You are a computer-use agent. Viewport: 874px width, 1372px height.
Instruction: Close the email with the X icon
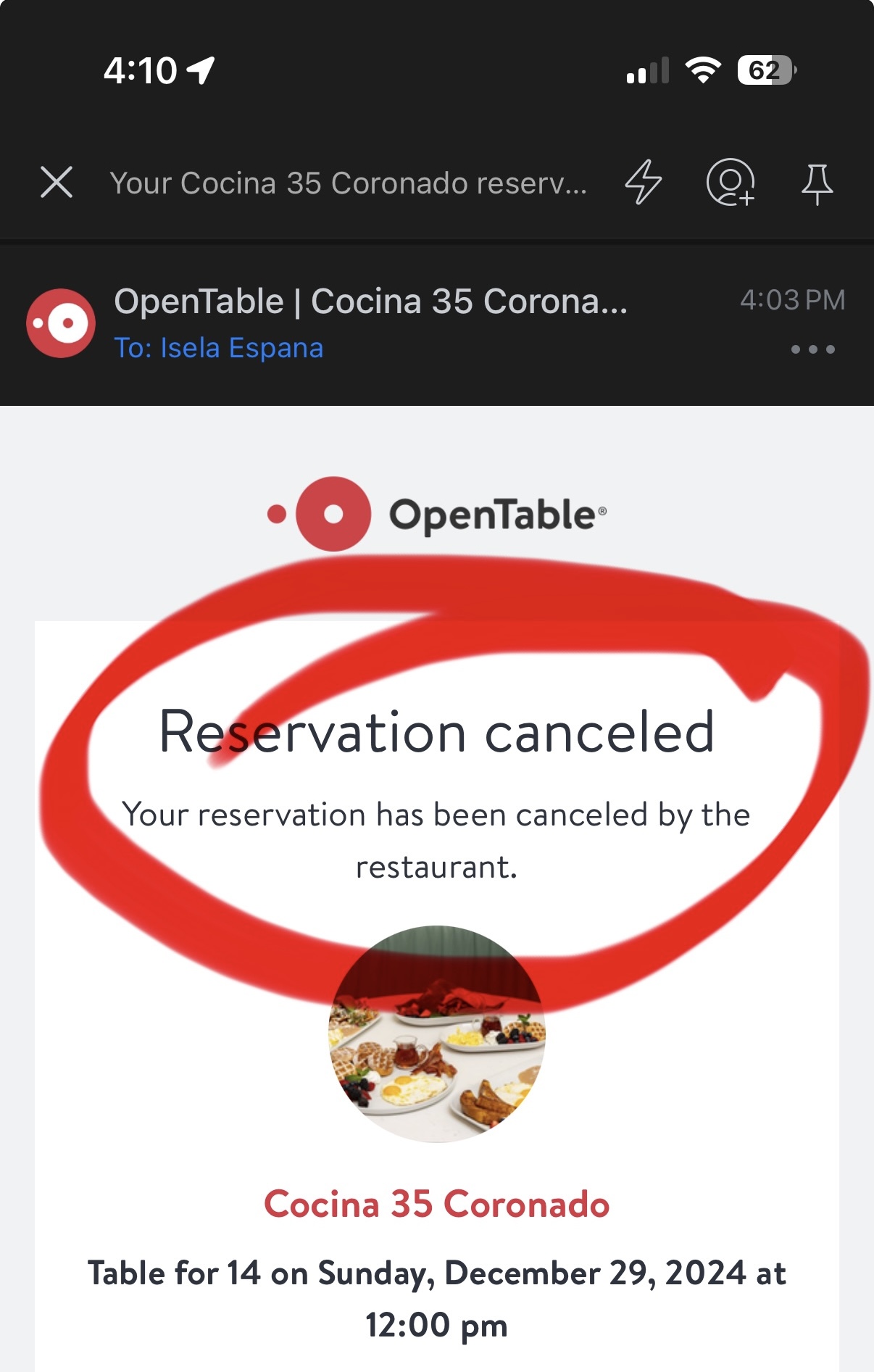tap(57, 182)
